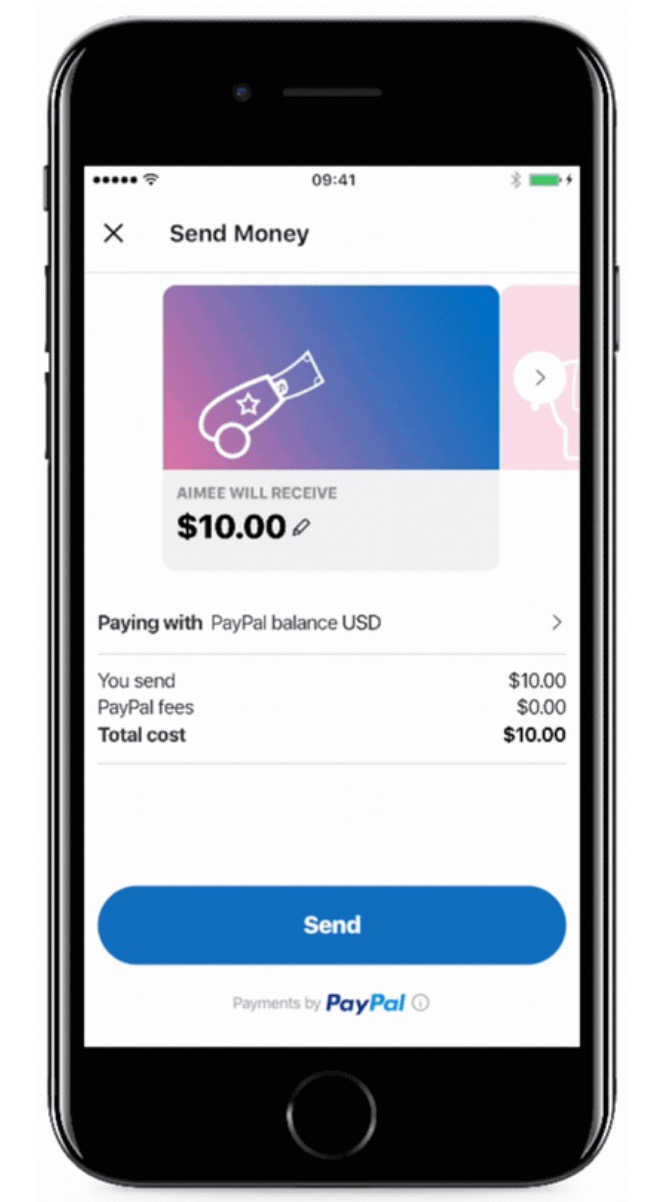Show the next card design
668x1202 pixels.
(x=539, y=378)
